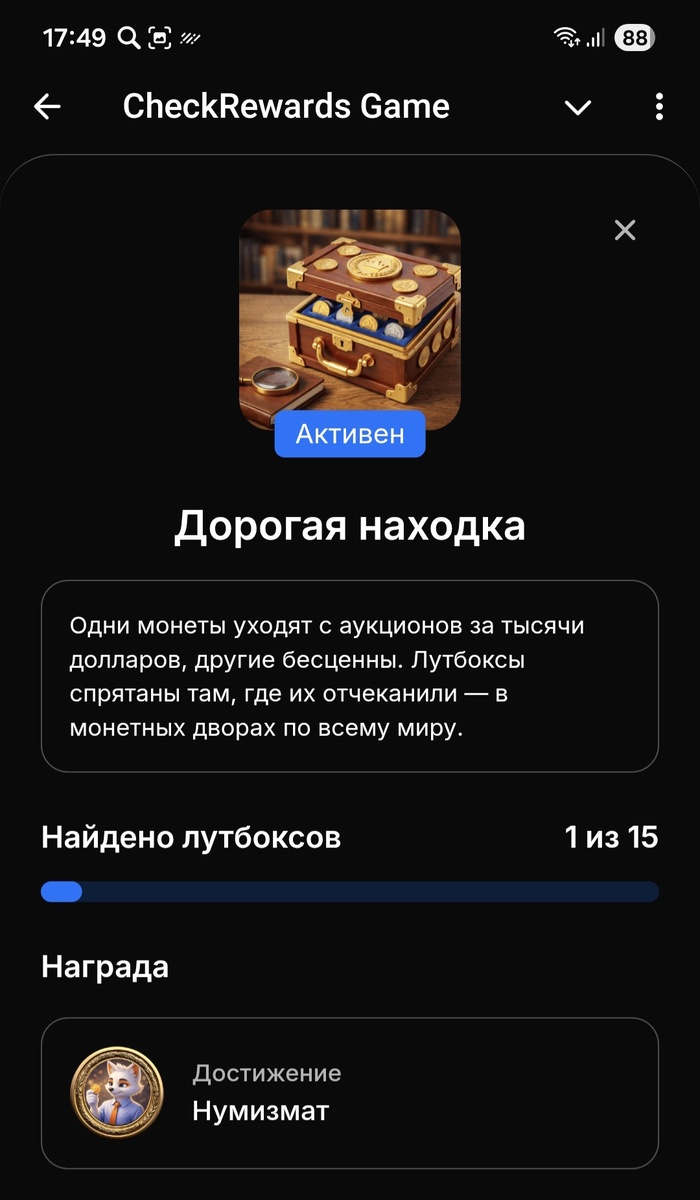Image resolution: width=700 pixels, height=1200 pixels.
Task: Go back using the arrow icon
Action: 47,107
